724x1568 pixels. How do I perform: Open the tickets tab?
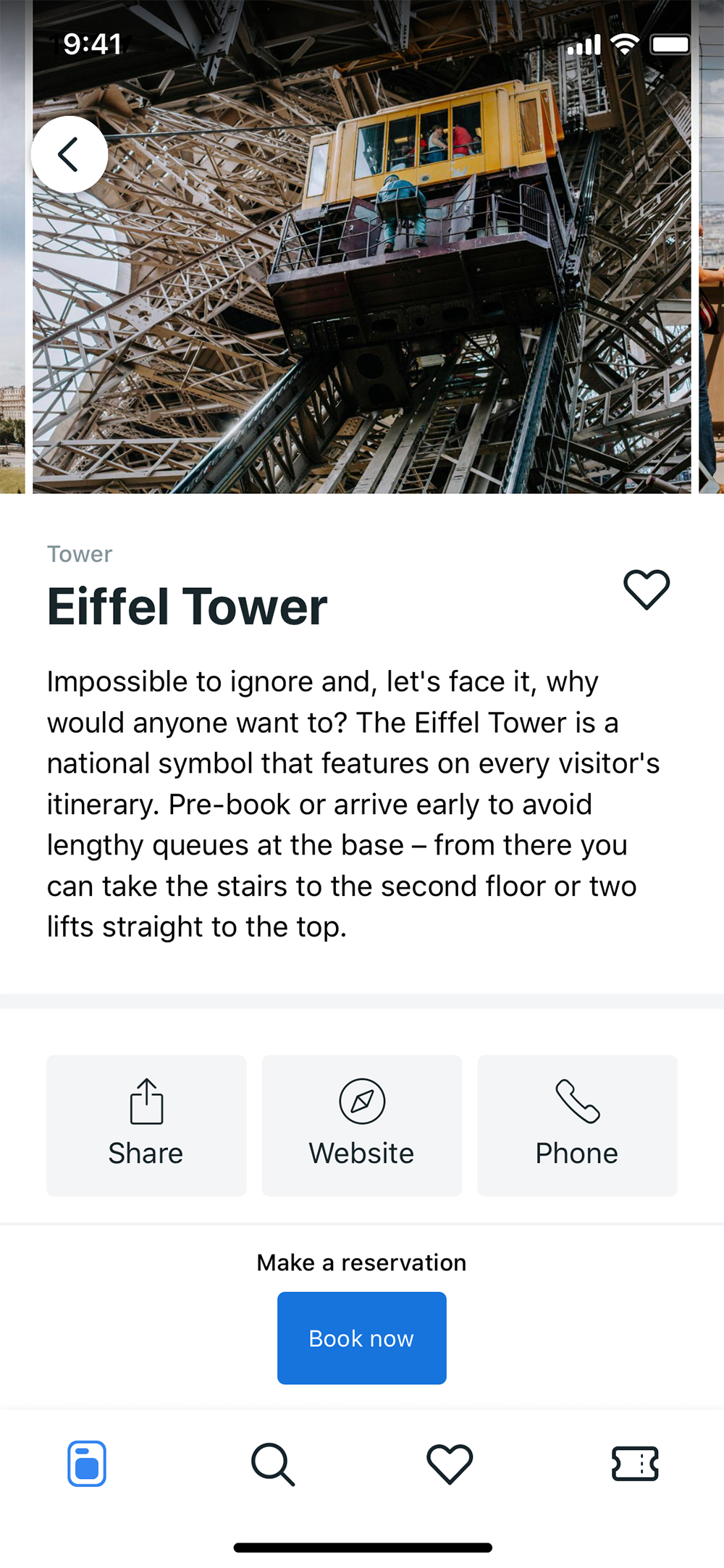coord(635,1464)
